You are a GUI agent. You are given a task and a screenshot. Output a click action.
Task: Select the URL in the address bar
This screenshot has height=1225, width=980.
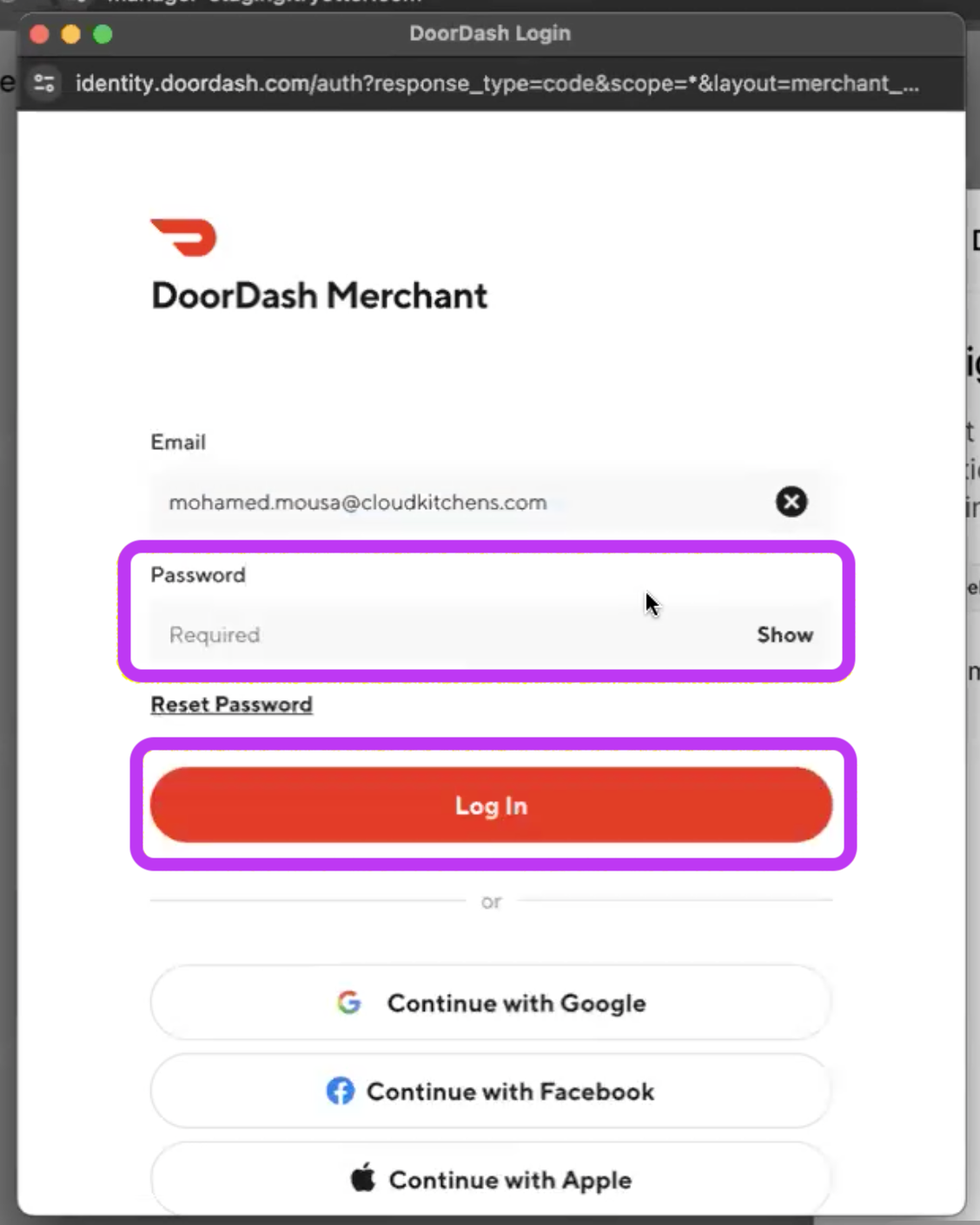(x=495, y=83)
